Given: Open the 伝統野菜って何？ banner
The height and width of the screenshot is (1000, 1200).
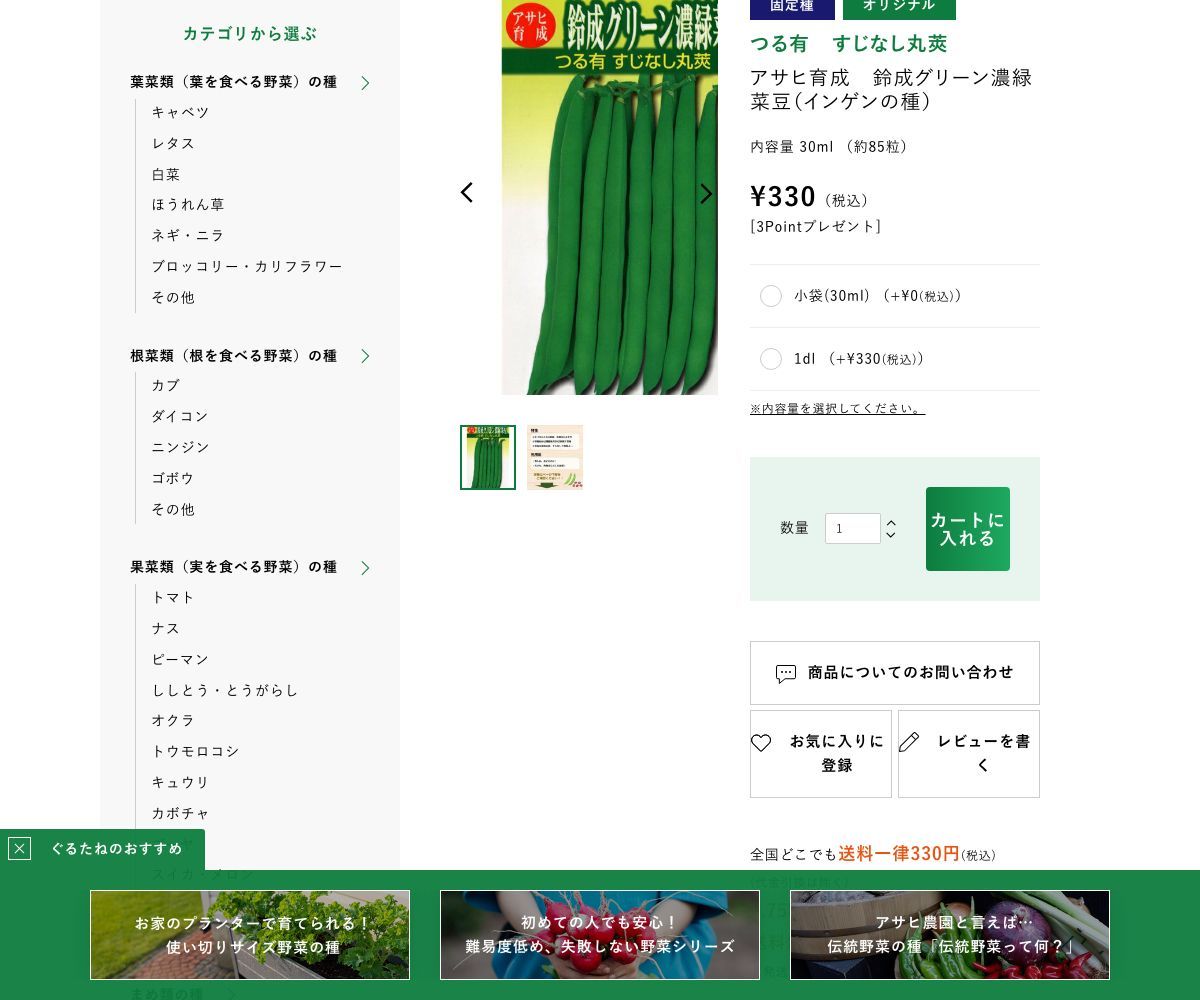Looking at the screenshot, I should 950,935.
